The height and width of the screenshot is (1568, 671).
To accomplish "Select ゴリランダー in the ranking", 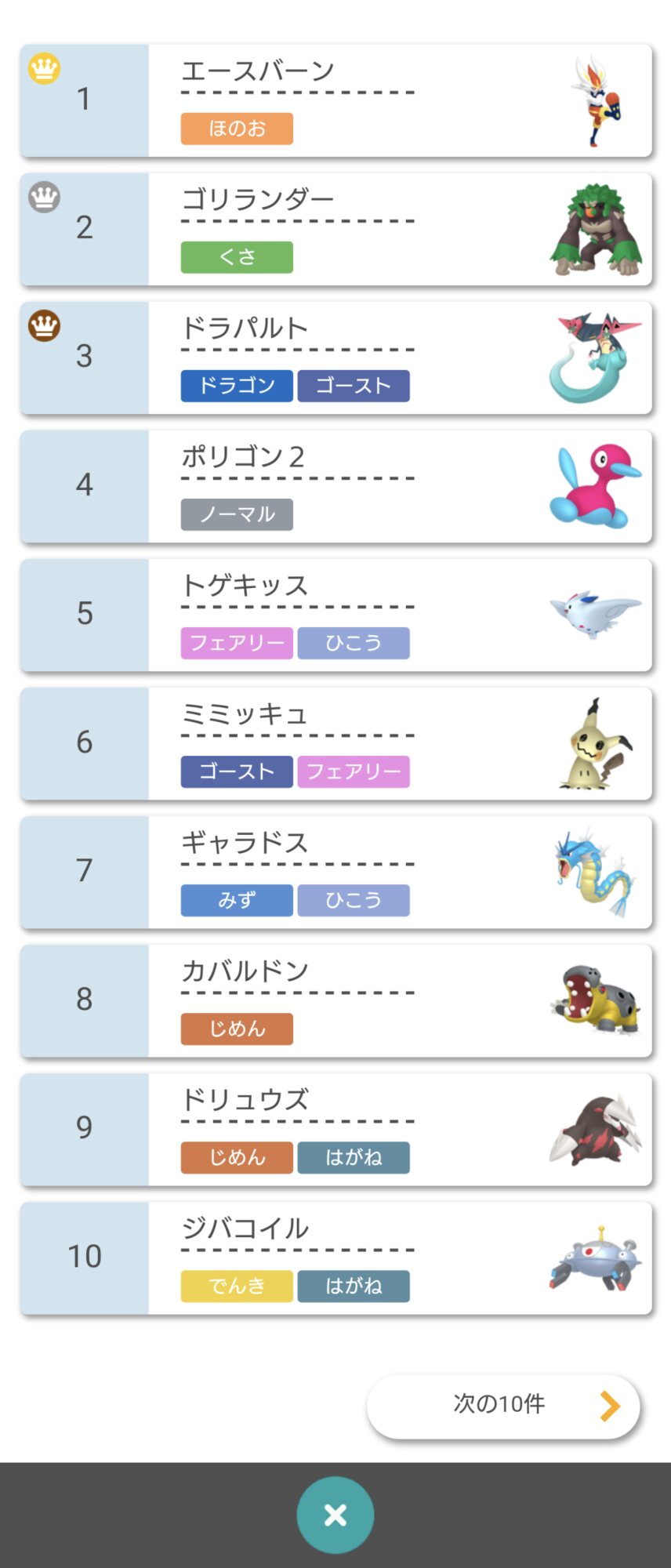I will pyautogui.click(x=335, y=229).
